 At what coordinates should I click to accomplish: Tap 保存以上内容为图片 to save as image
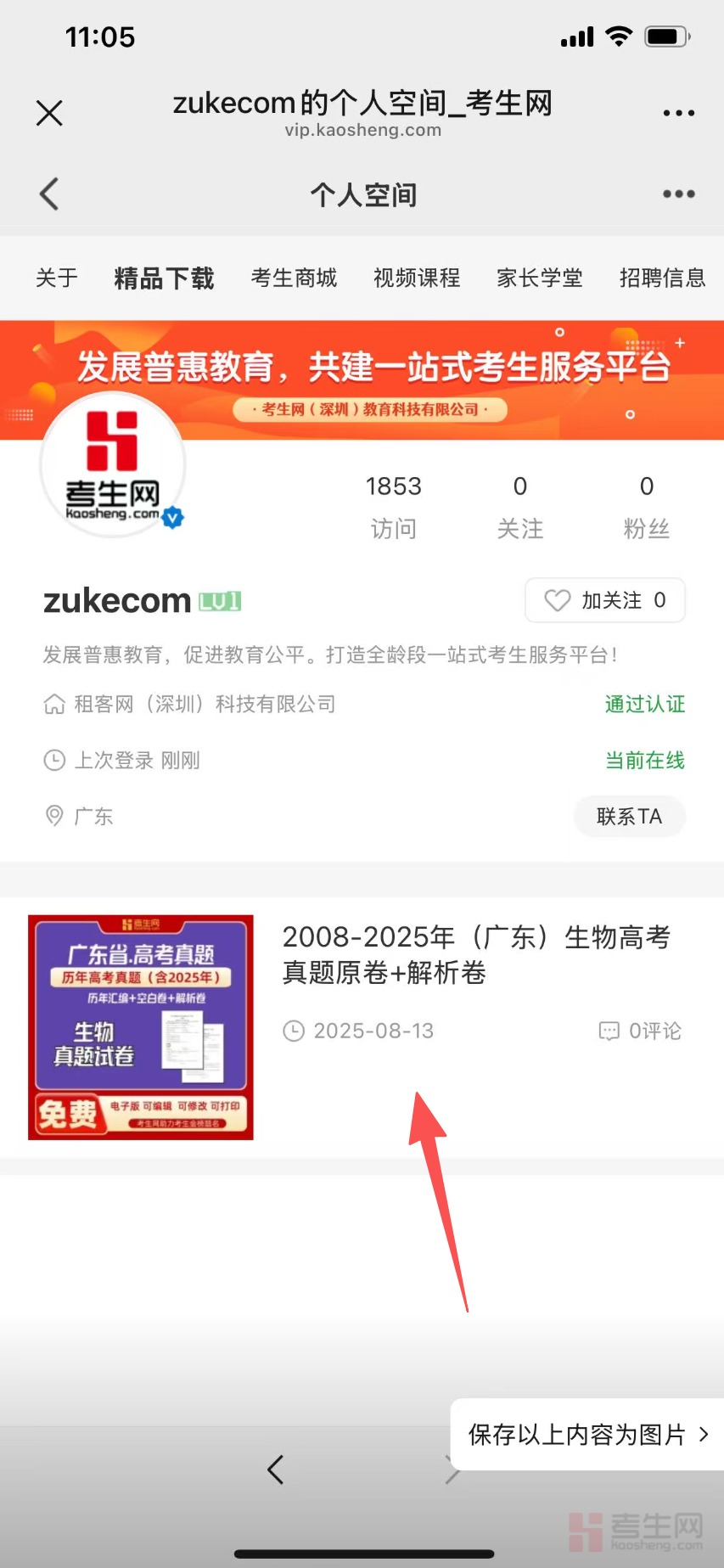[587, 1434]
